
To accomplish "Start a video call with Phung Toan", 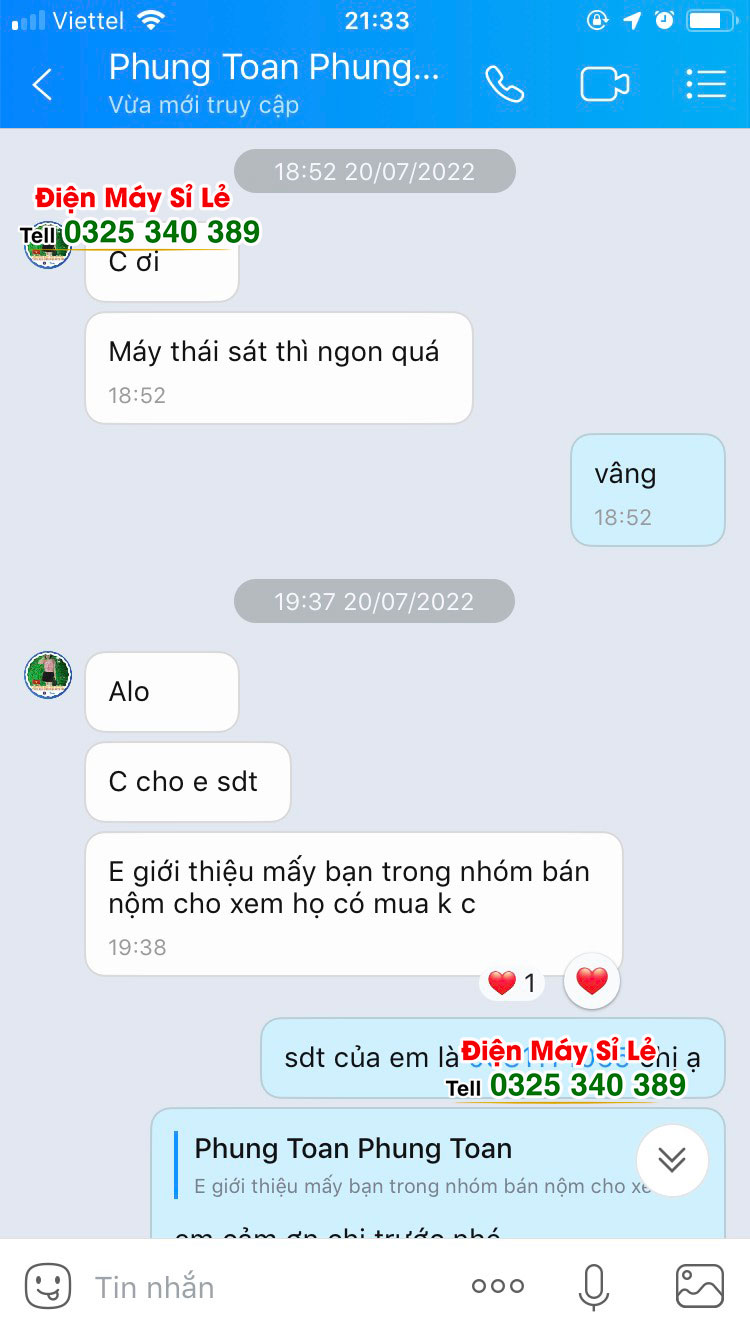I will coord(604,85).
